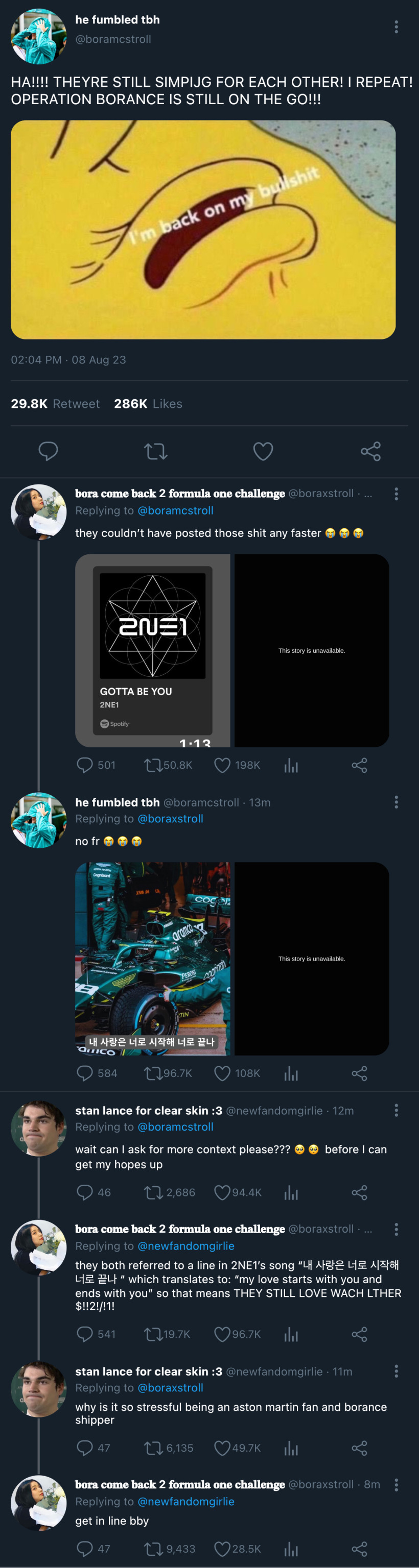
Task: Retweet the 'get in line bby' reply
Action: (x=153, y=1549)
